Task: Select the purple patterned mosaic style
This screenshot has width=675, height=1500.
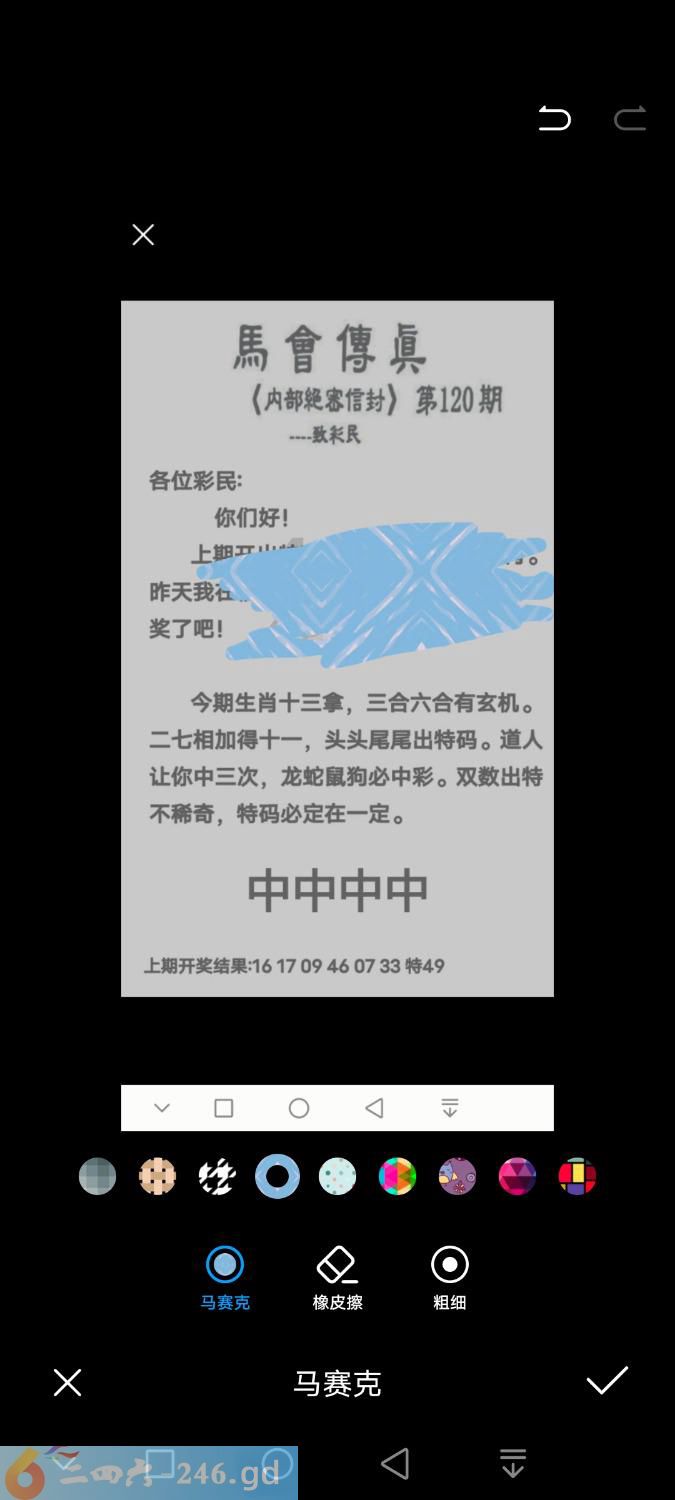Action: (457, 1176)
